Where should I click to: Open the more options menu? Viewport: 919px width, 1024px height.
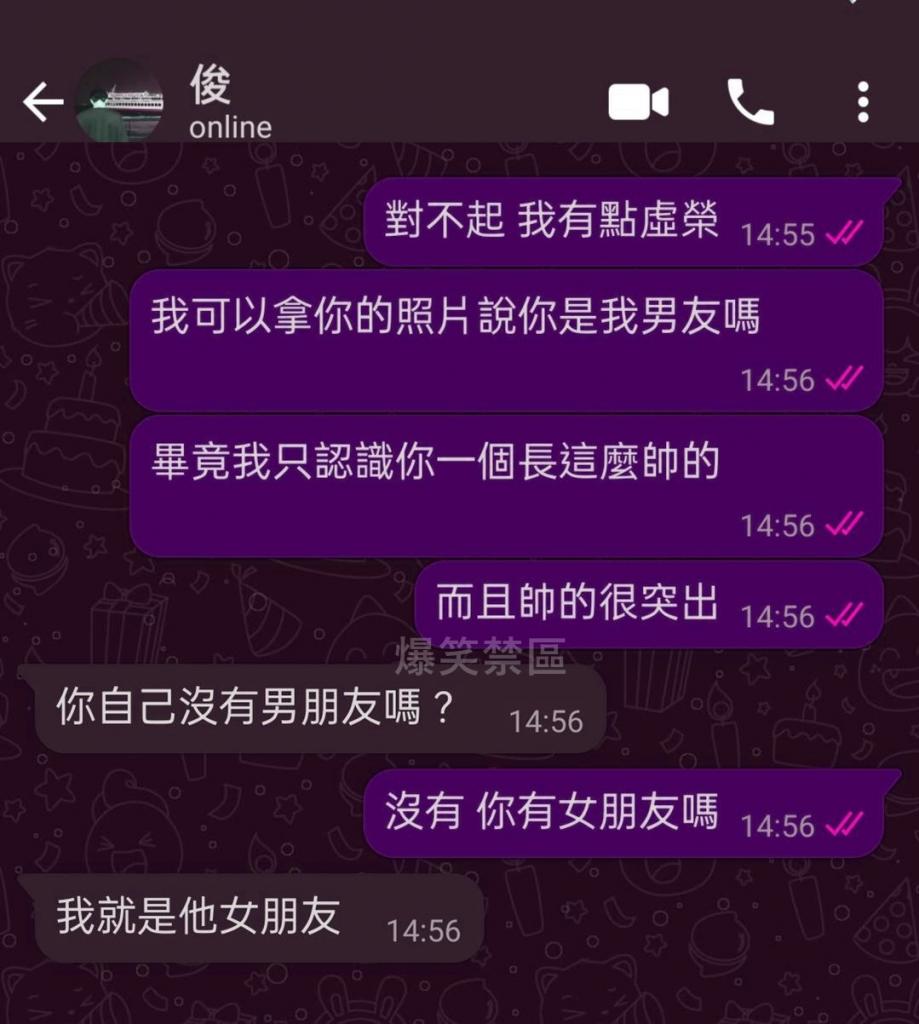862,102
